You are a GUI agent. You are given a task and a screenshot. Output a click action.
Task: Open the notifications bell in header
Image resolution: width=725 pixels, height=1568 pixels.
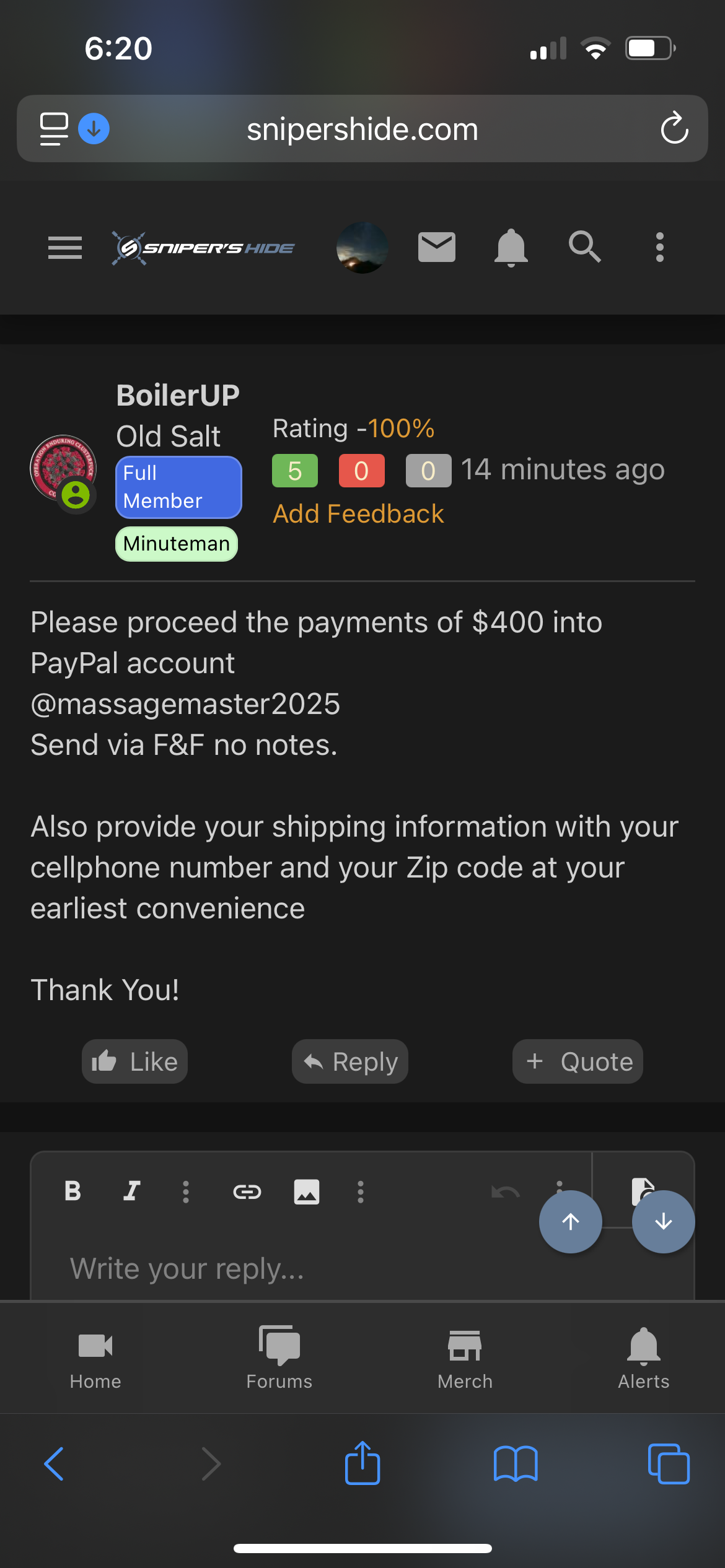pos(511,248)
